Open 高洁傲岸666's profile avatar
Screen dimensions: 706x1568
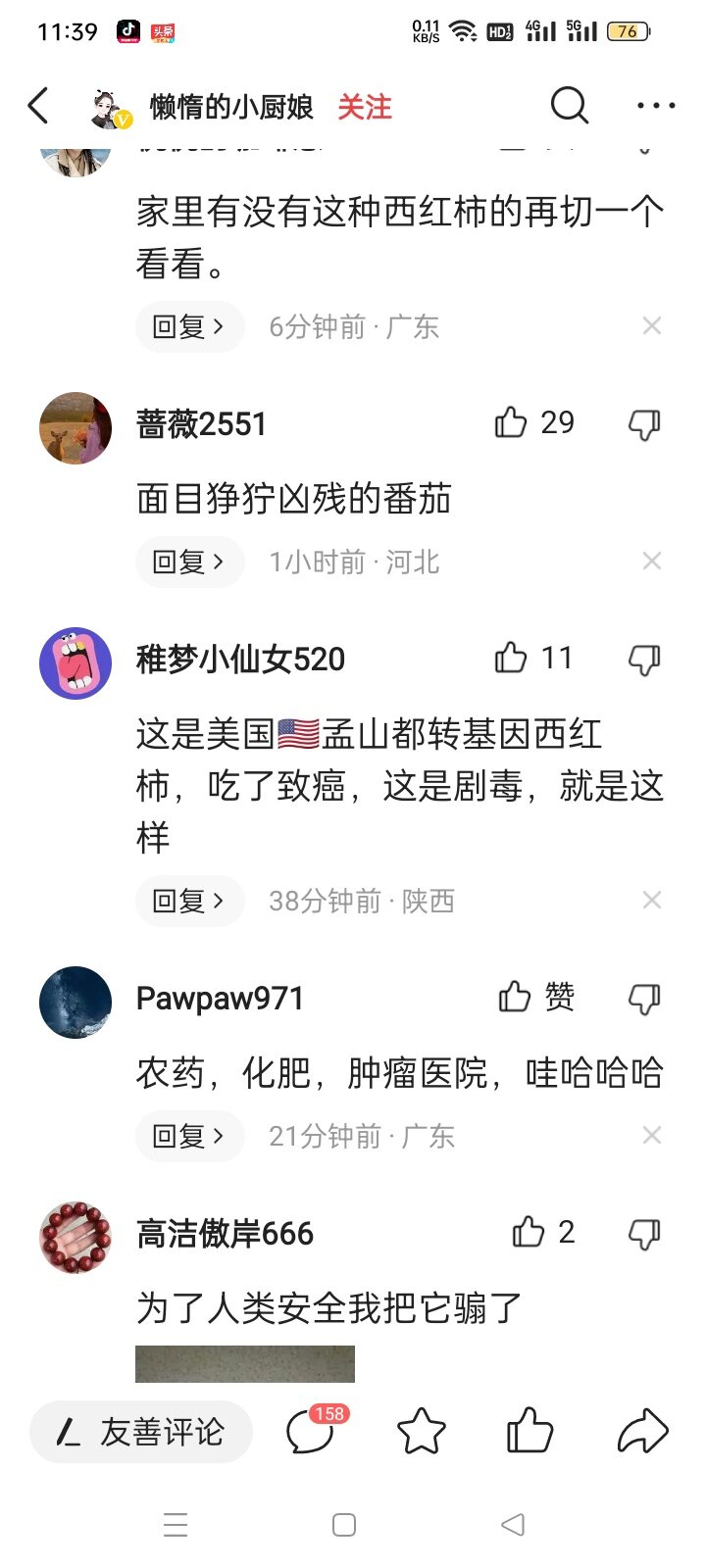coord(76,1238)
